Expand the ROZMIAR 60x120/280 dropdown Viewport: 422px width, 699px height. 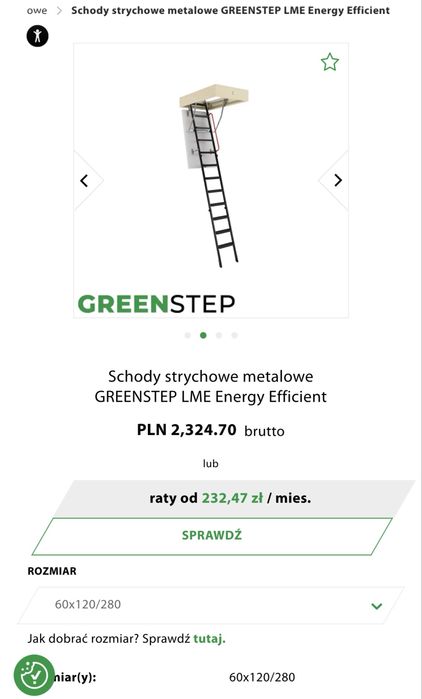(211, 605)
